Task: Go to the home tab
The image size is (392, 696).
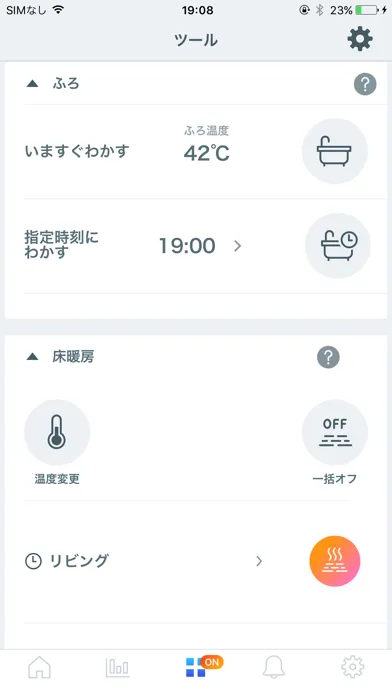Action: [40, 667]
